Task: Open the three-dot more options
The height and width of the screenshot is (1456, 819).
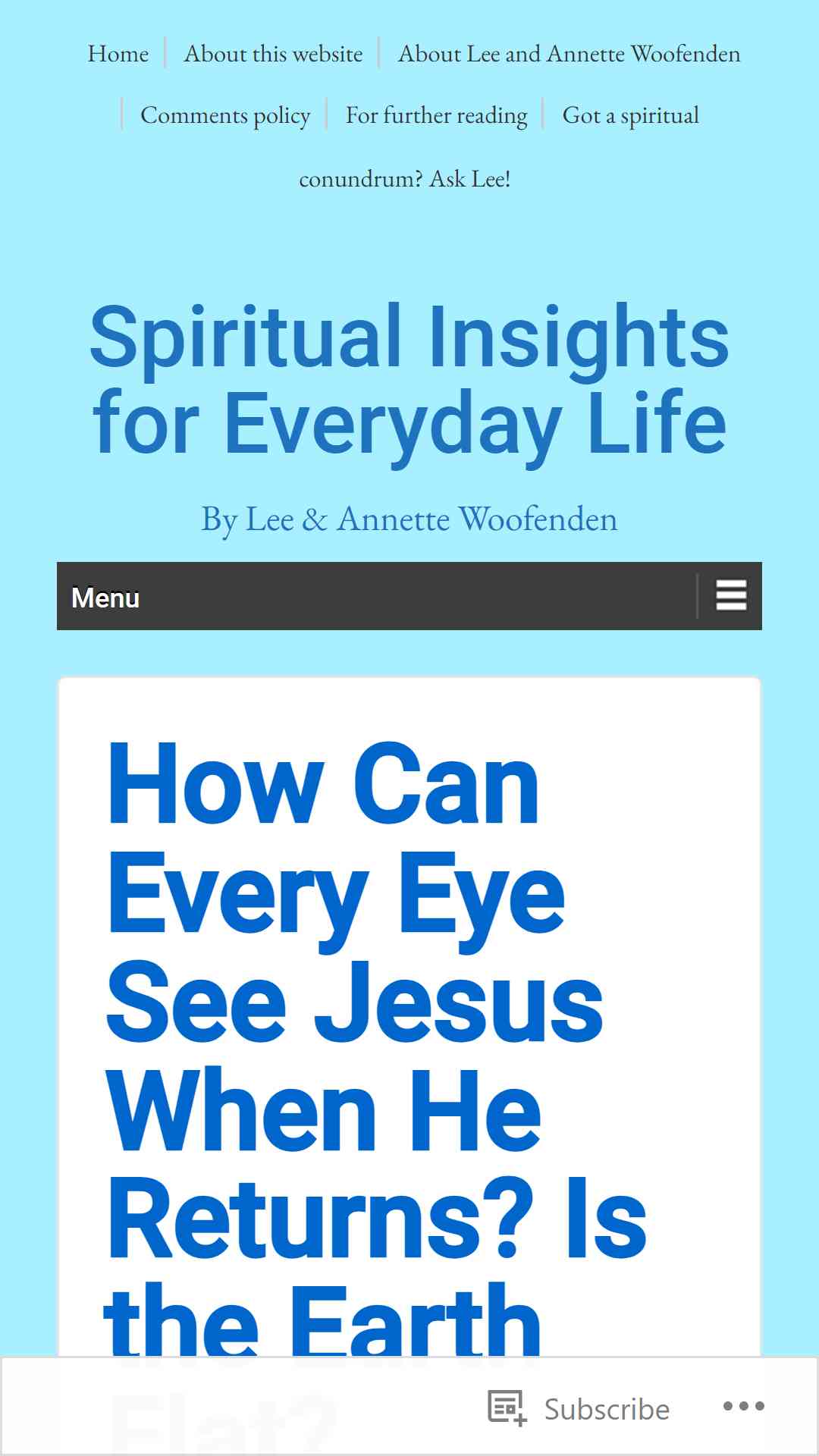Action: coord(743,1407)
